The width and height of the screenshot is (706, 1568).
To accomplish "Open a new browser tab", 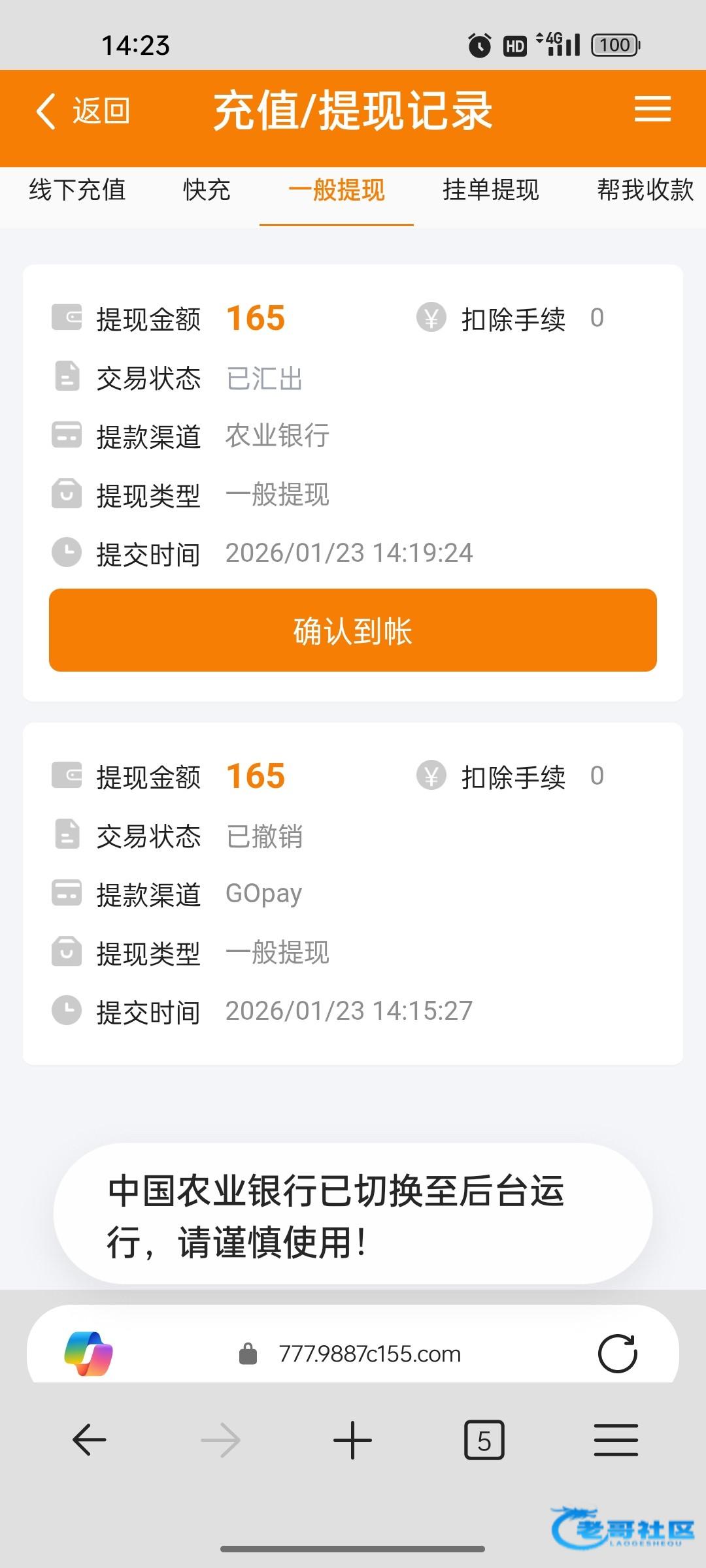I will 352,1440.
